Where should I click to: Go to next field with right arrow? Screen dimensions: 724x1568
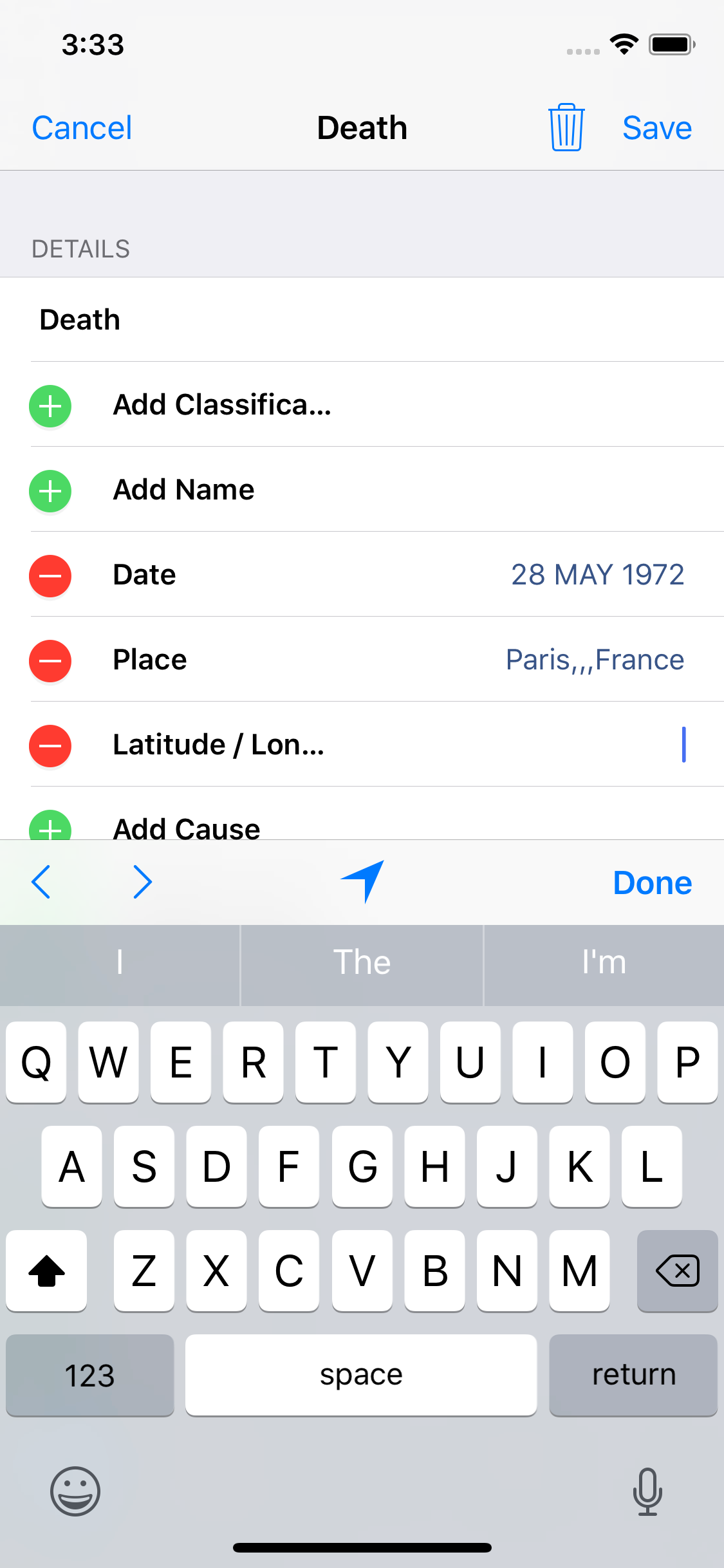142,882
